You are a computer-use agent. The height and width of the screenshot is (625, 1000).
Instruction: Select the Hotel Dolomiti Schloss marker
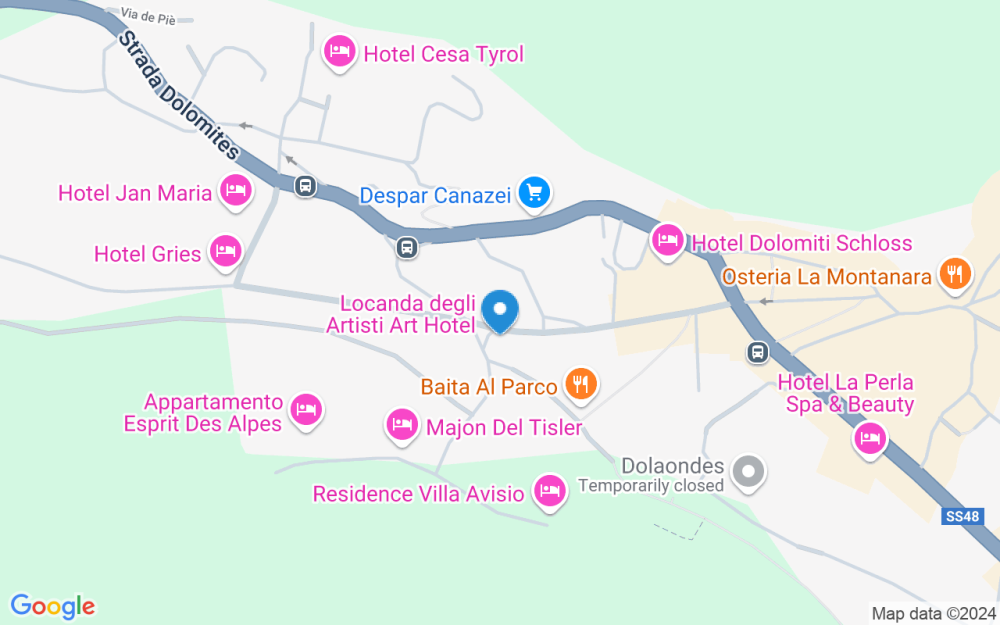[x=667, y=240]
